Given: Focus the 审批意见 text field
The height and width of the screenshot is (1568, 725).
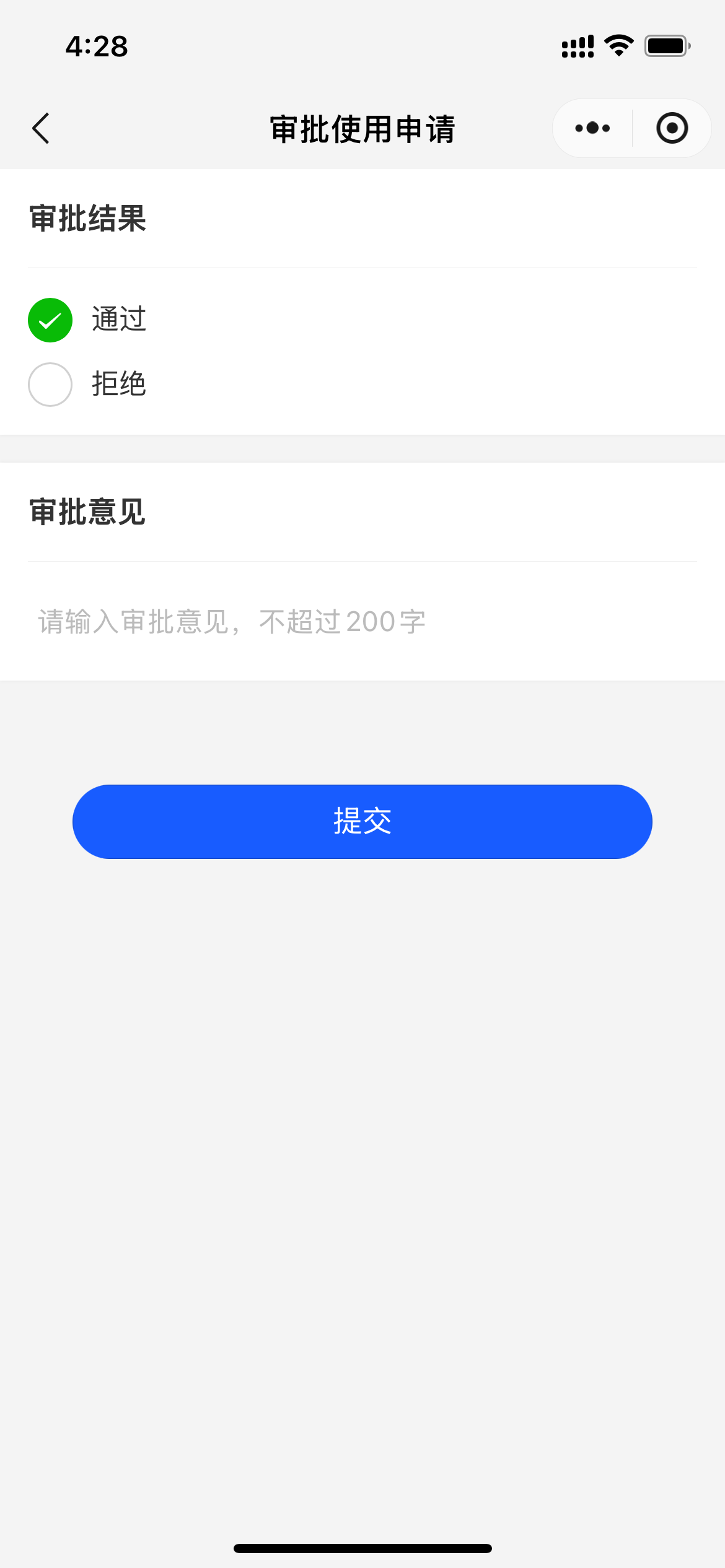Looking at the screenshot, I should [x=362, y=621].
